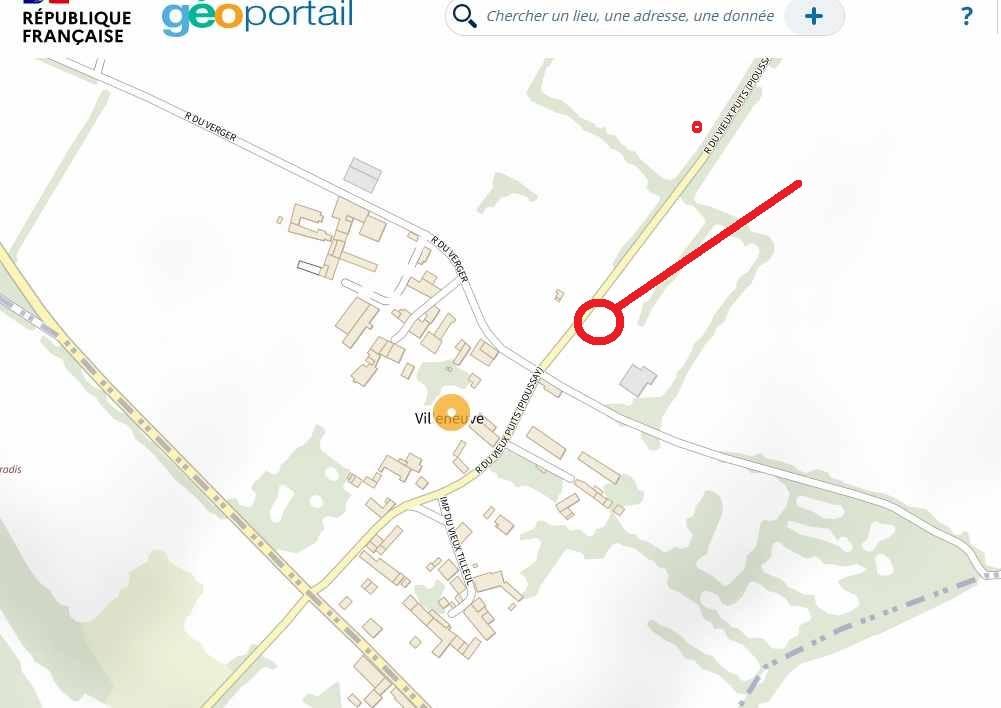Select the orange Villeneuve location marker
The width and height of the screenshot is (1001, 708).
(452, 413)
